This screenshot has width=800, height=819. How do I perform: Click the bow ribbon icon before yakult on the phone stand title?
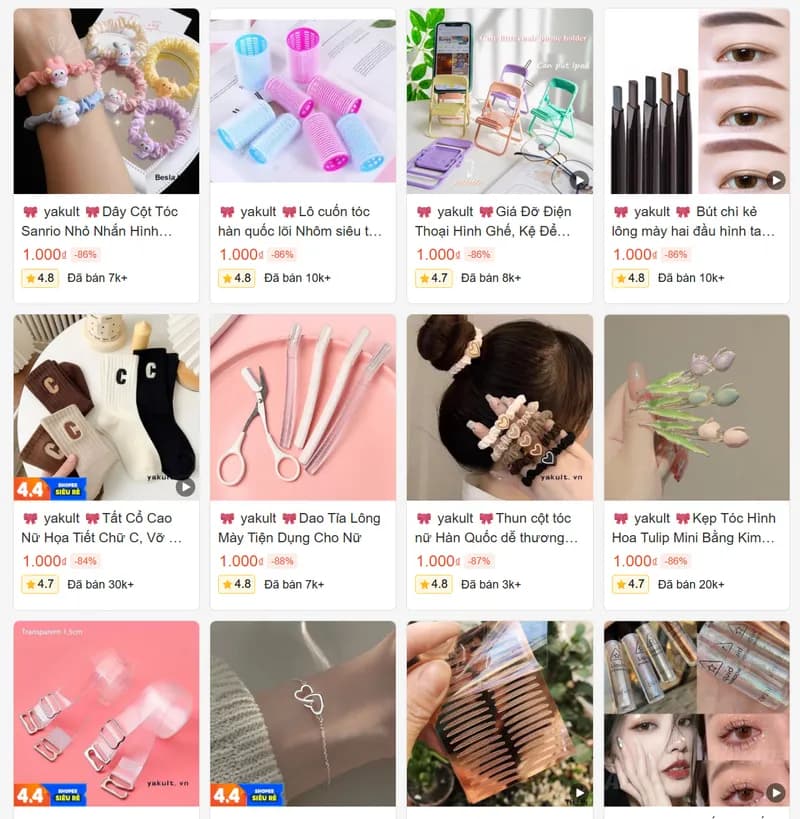422,211
